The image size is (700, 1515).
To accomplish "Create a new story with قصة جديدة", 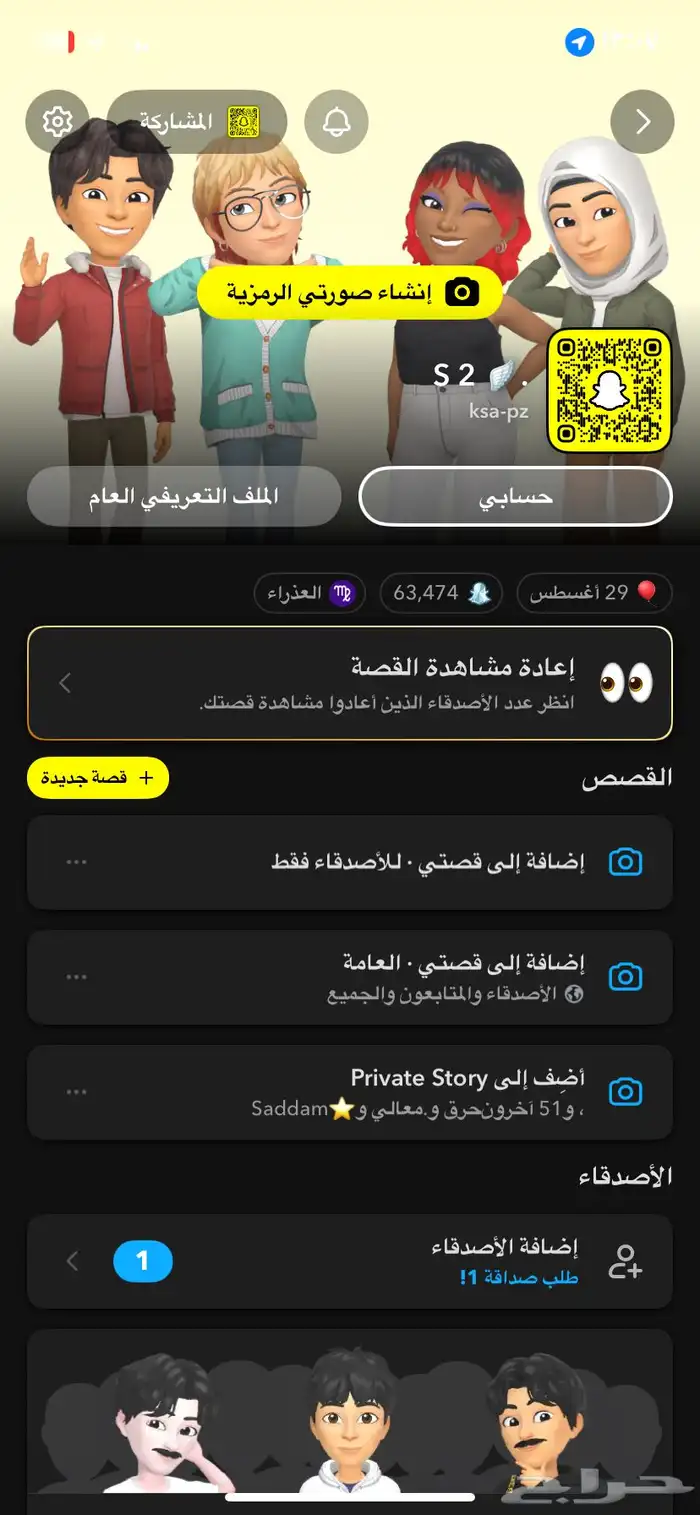I will [98, 778].
